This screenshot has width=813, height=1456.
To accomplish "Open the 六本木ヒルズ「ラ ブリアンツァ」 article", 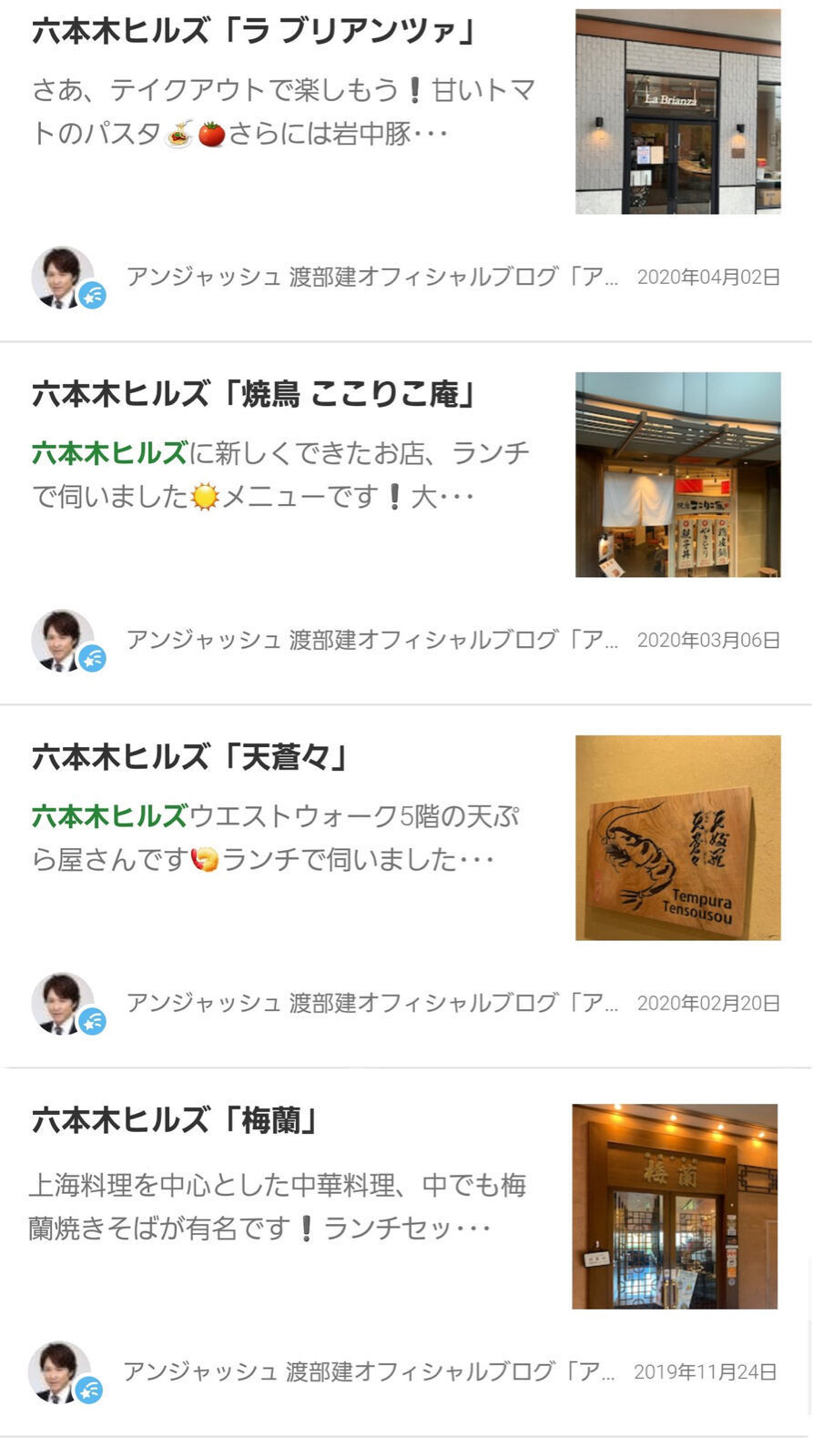I will pyautogui.click(x=255, y=32).
